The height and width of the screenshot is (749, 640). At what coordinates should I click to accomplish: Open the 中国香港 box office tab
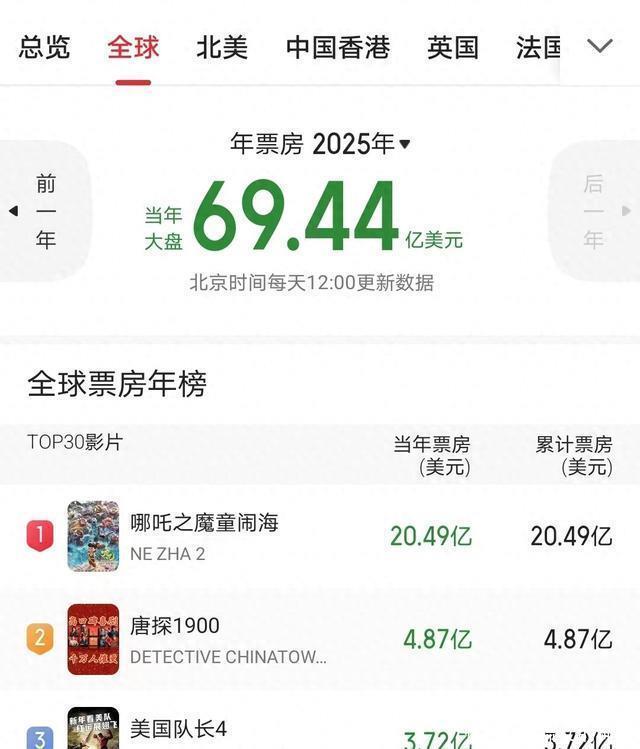tap(337, 47)
